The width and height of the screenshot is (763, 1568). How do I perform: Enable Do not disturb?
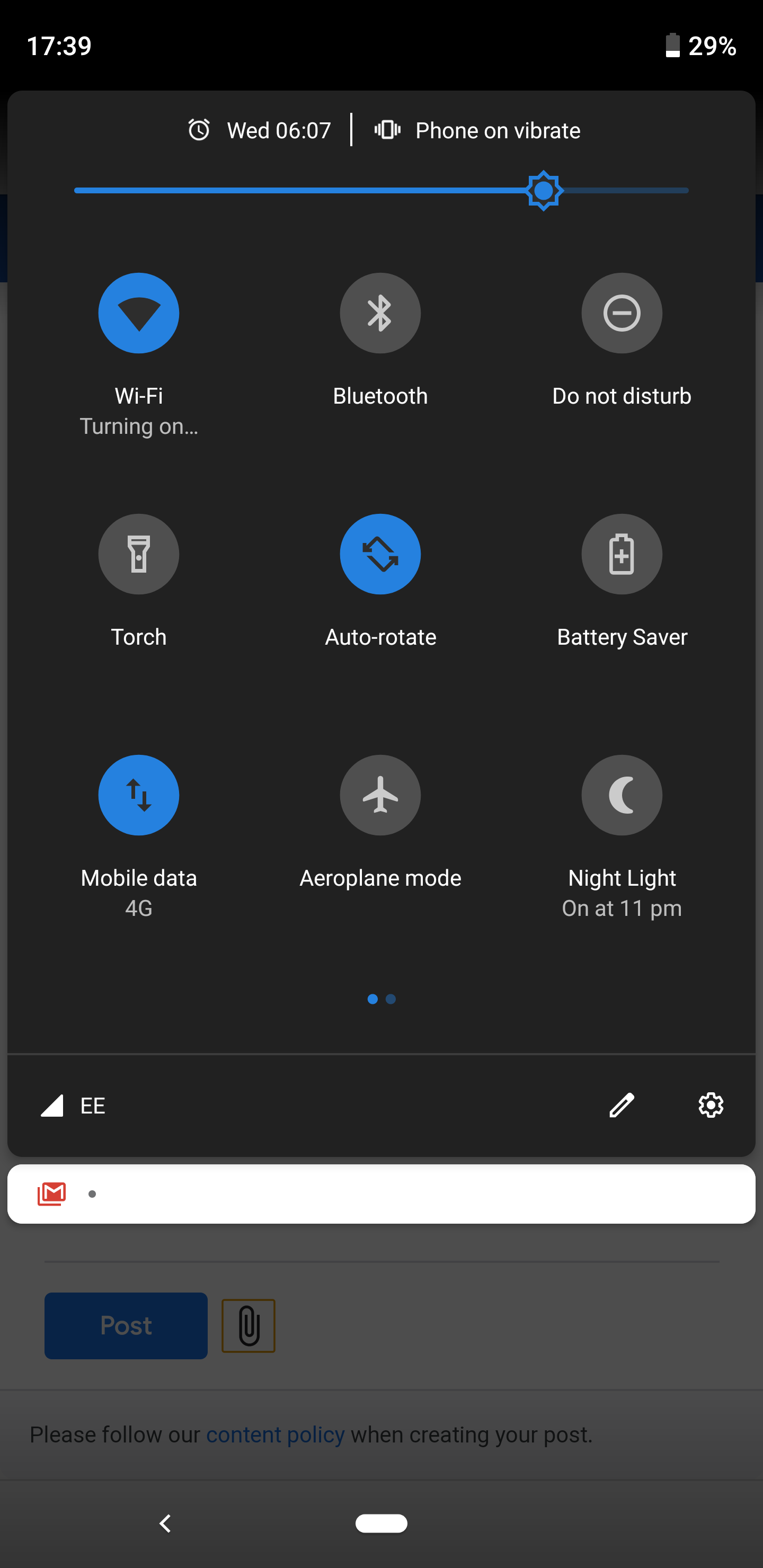click(621, 313)
